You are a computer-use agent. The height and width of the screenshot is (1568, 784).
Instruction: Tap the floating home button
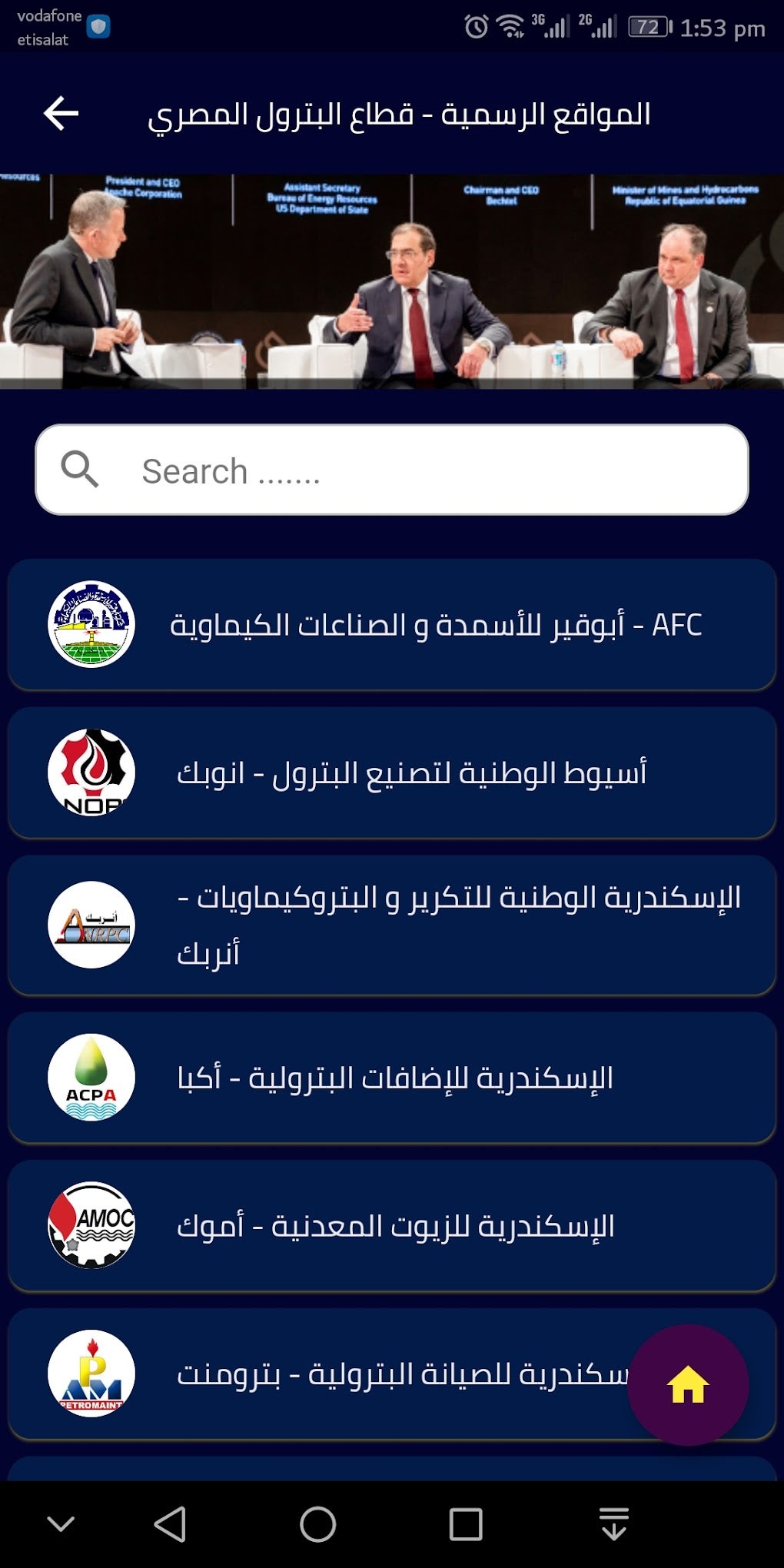[688, 1385]
